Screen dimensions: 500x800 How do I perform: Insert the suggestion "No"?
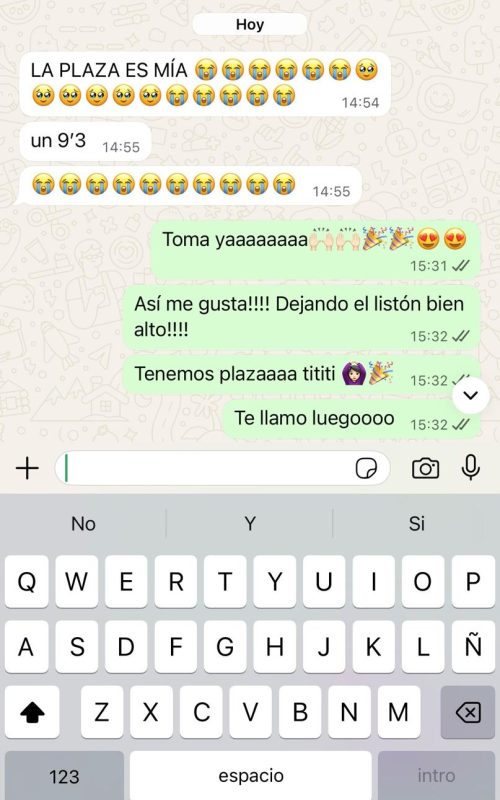(83, 523)
